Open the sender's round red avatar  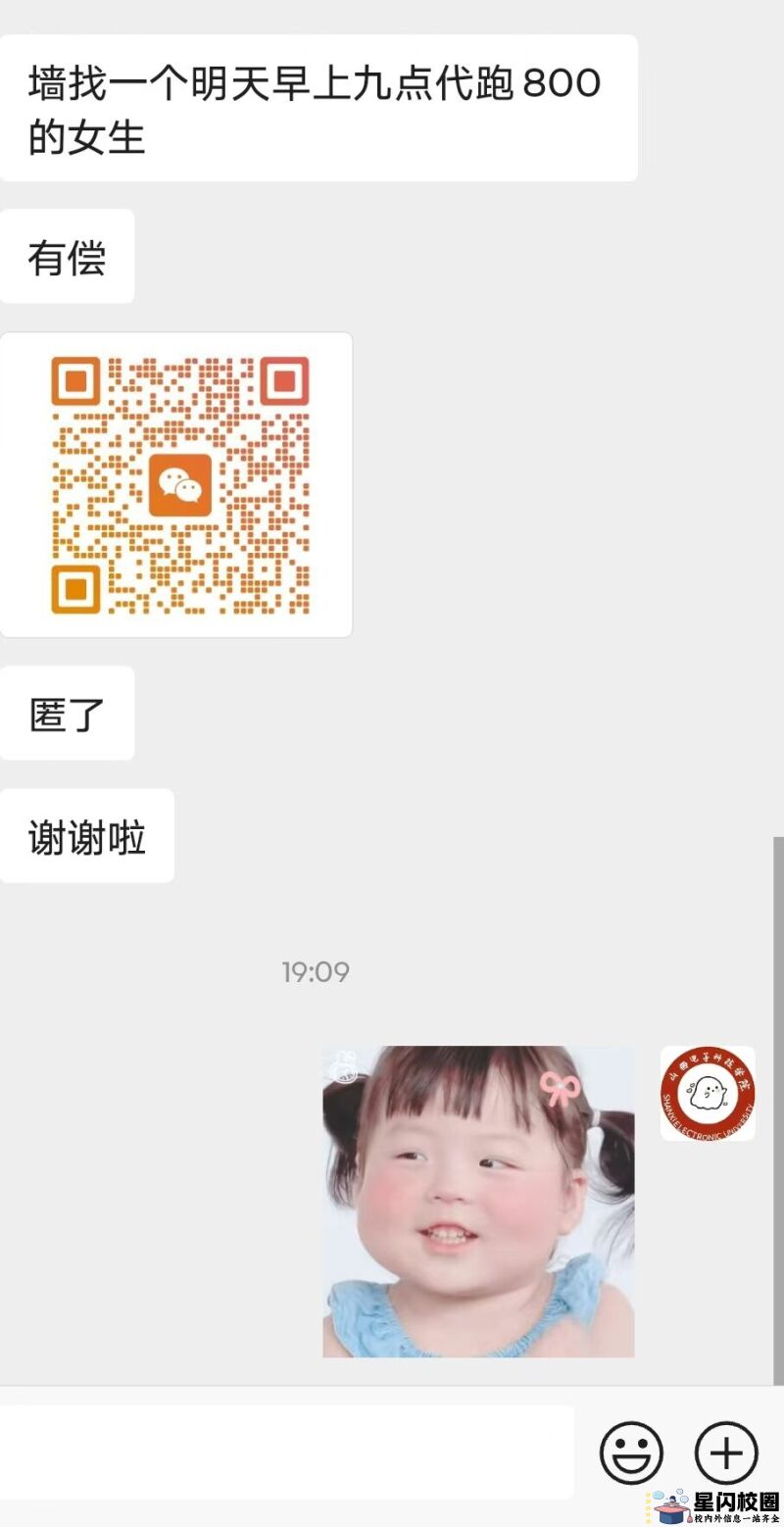click(x=707, y=1093)
